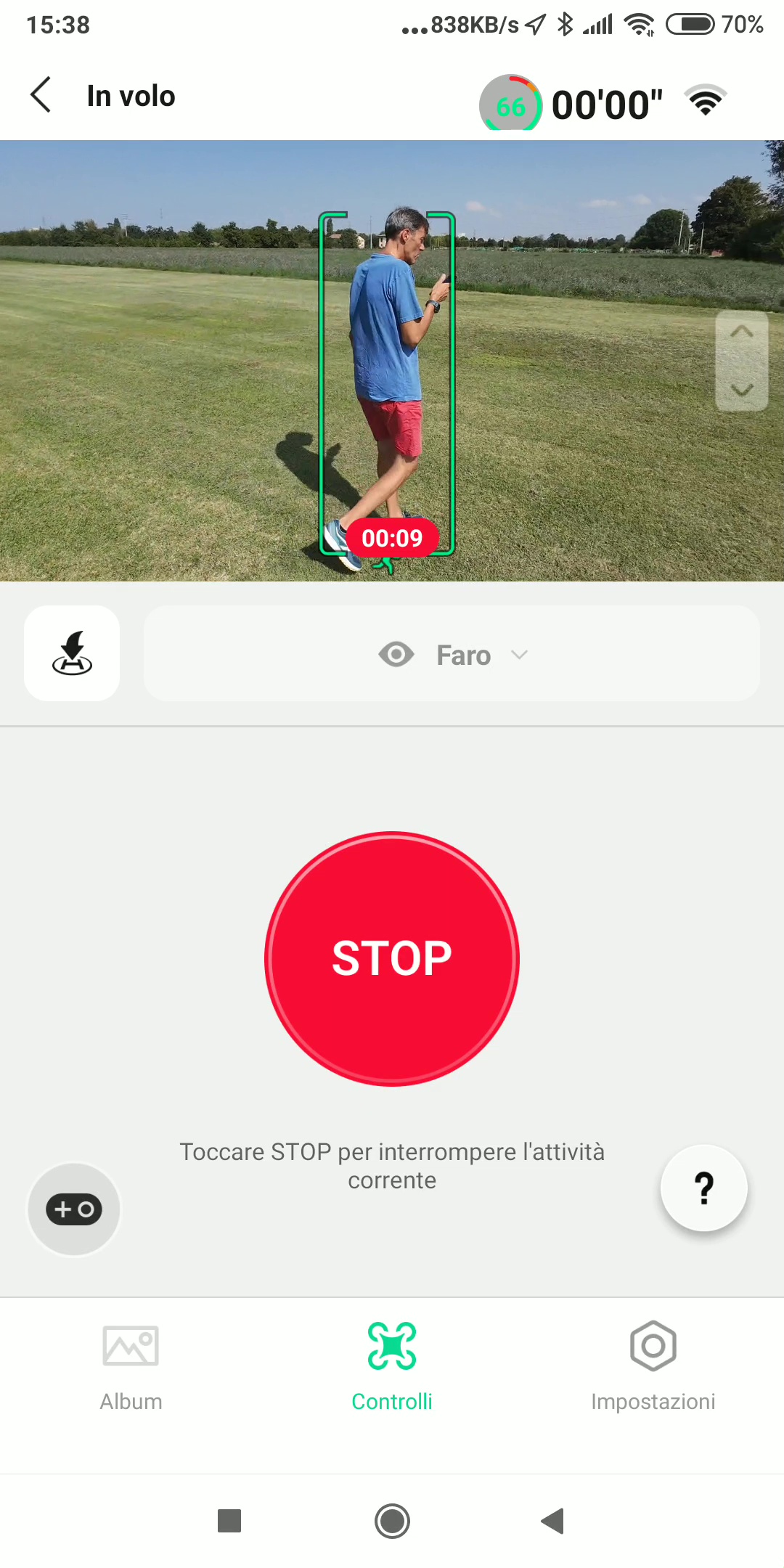Open the gamepad manual controls
This screenshot has height=1568, width=784.
point(74,1209)
